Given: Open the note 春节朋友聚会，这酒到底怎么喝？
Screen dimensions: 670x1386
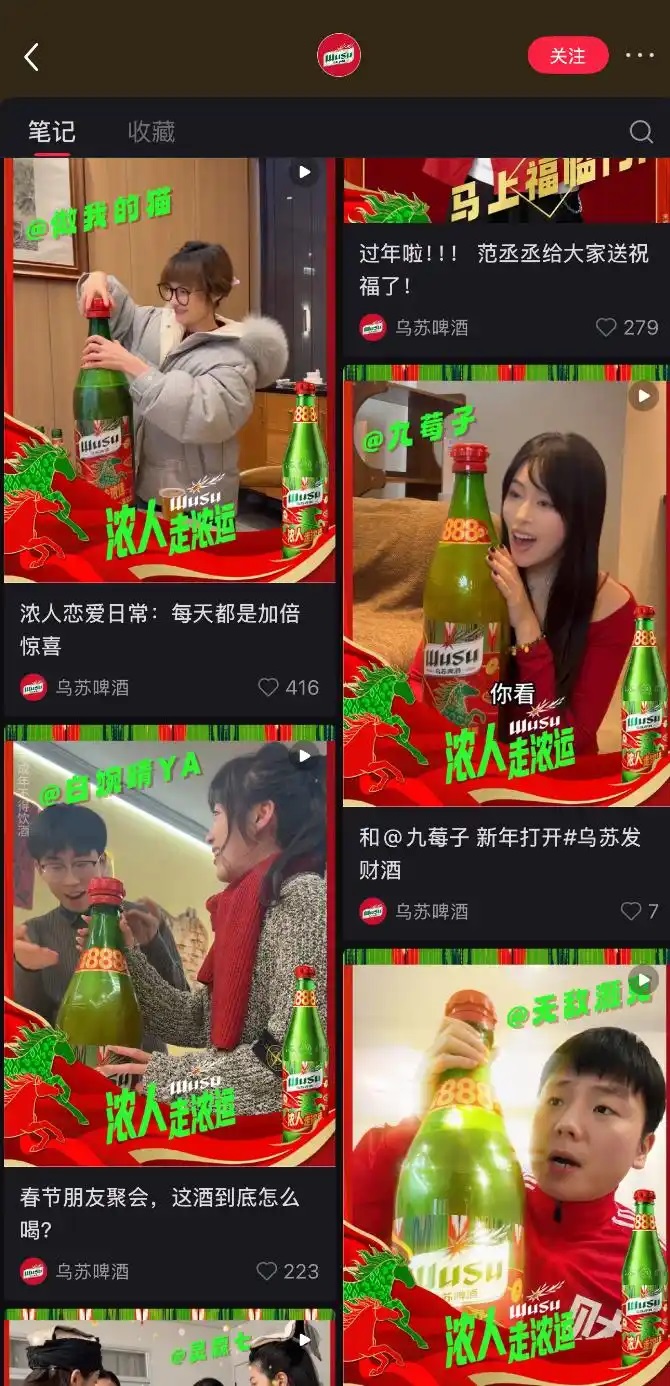Looking at the screenshot, I should click(160, 1213).
